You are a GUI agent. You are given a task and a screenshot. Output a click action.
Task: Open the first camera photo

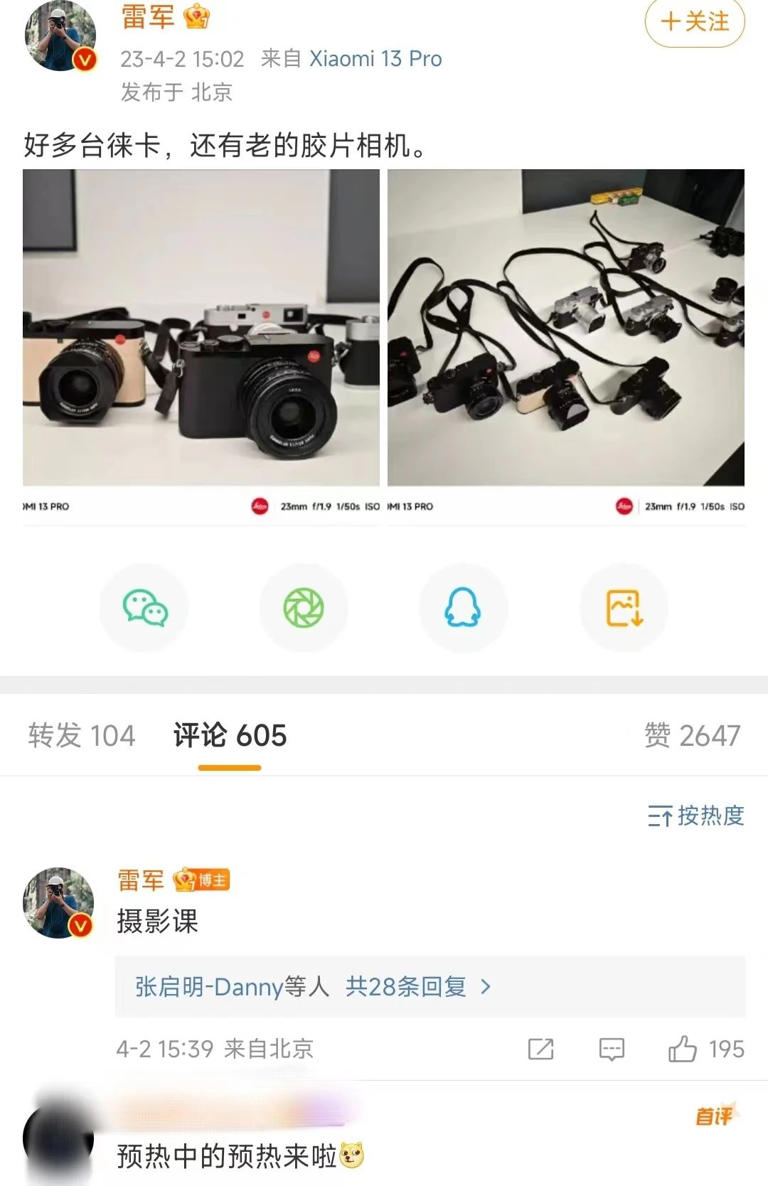[200, 344]
